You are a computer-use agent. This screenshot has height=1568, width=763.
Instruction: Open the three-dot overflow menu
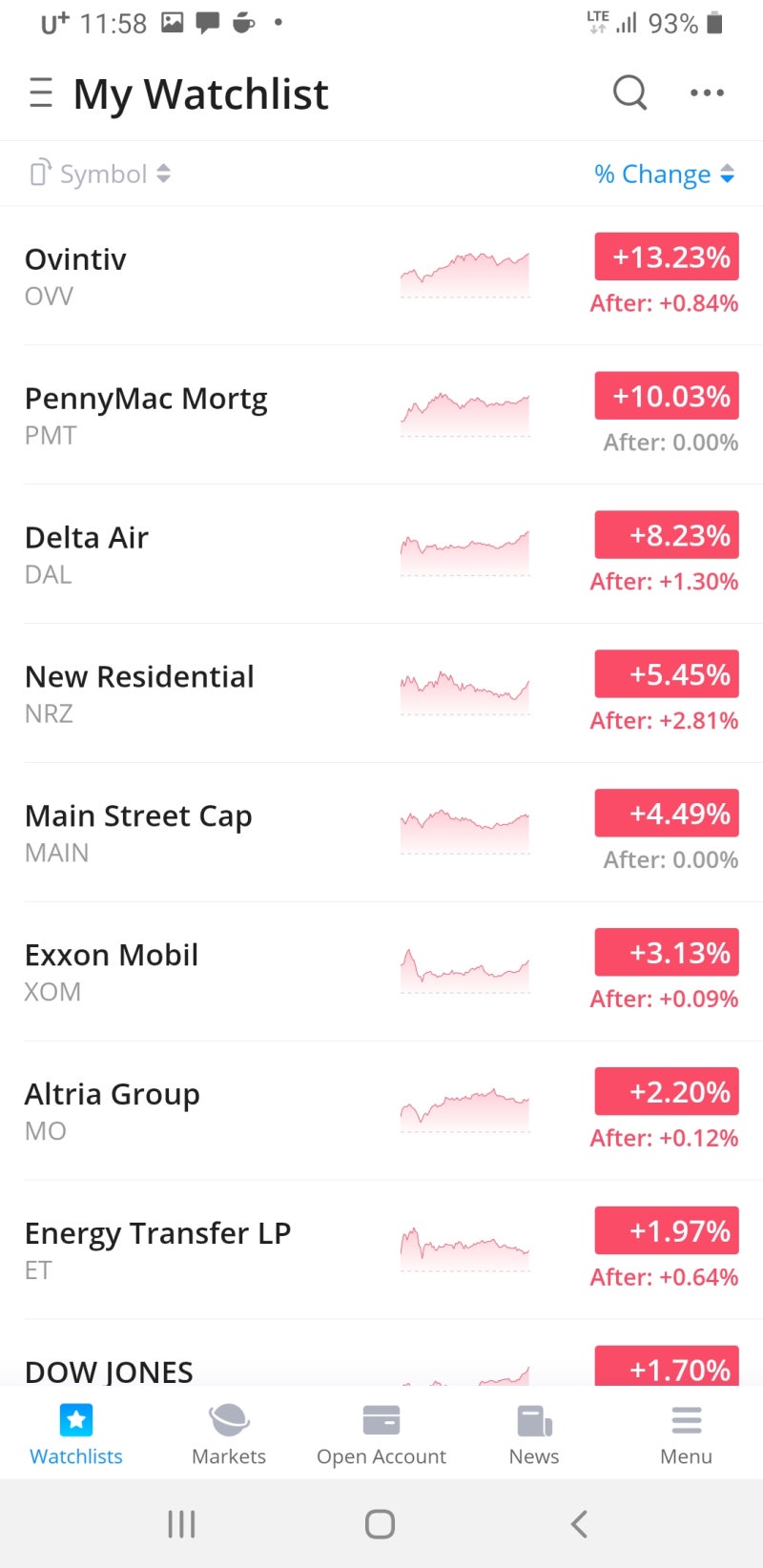707,93
